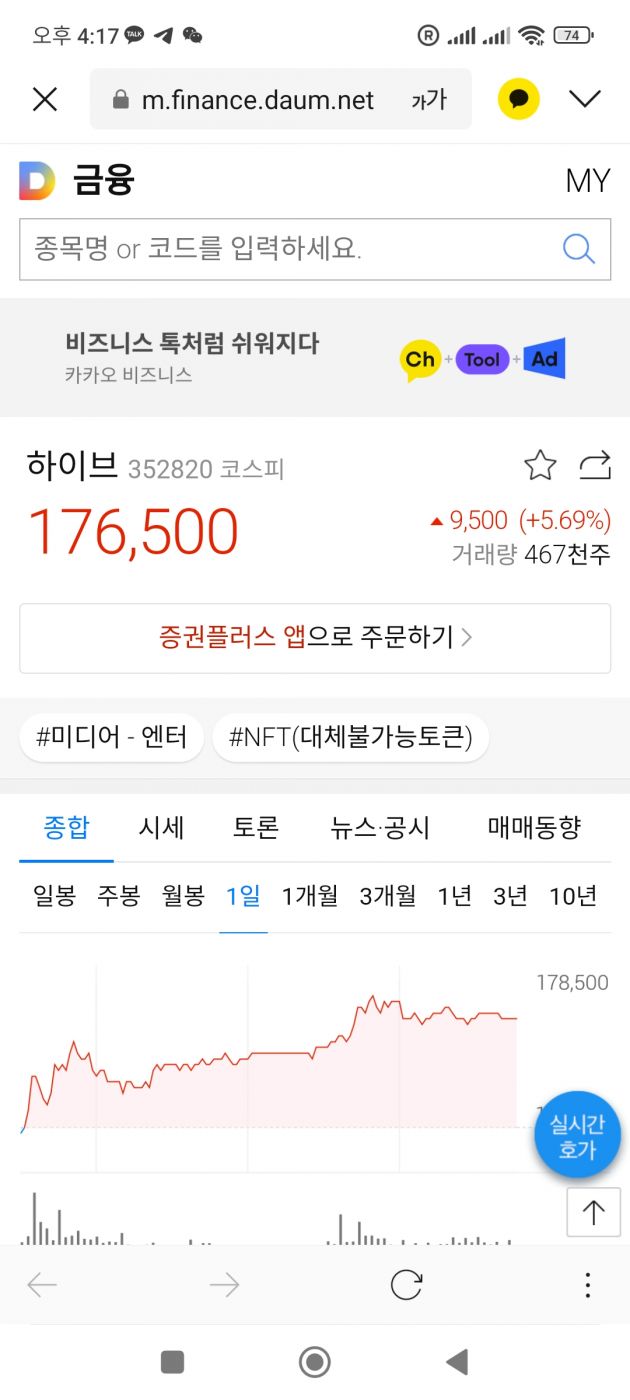Viewport: 630px width, 1400px height.
Task: Open the MY page
Action: pyautogui.click(x=587, y=181)
